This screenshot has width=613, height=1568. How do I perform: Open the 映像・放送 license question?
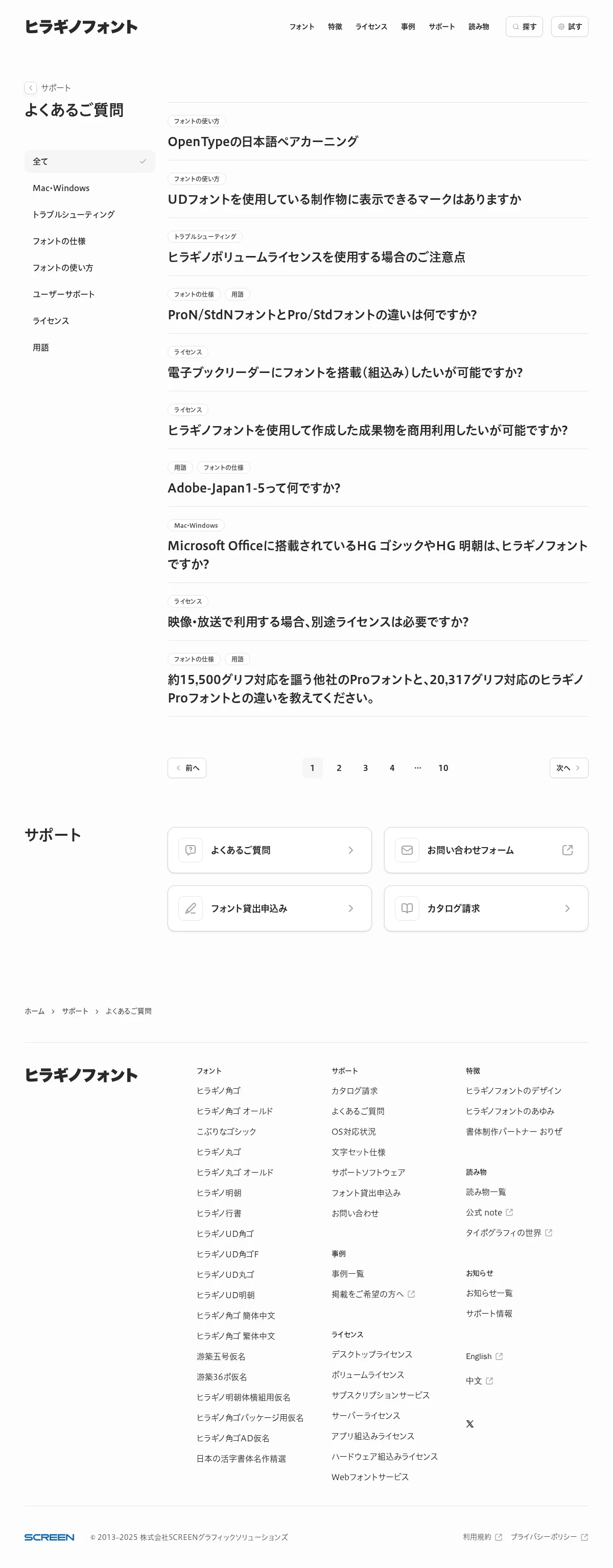(318, 622)
